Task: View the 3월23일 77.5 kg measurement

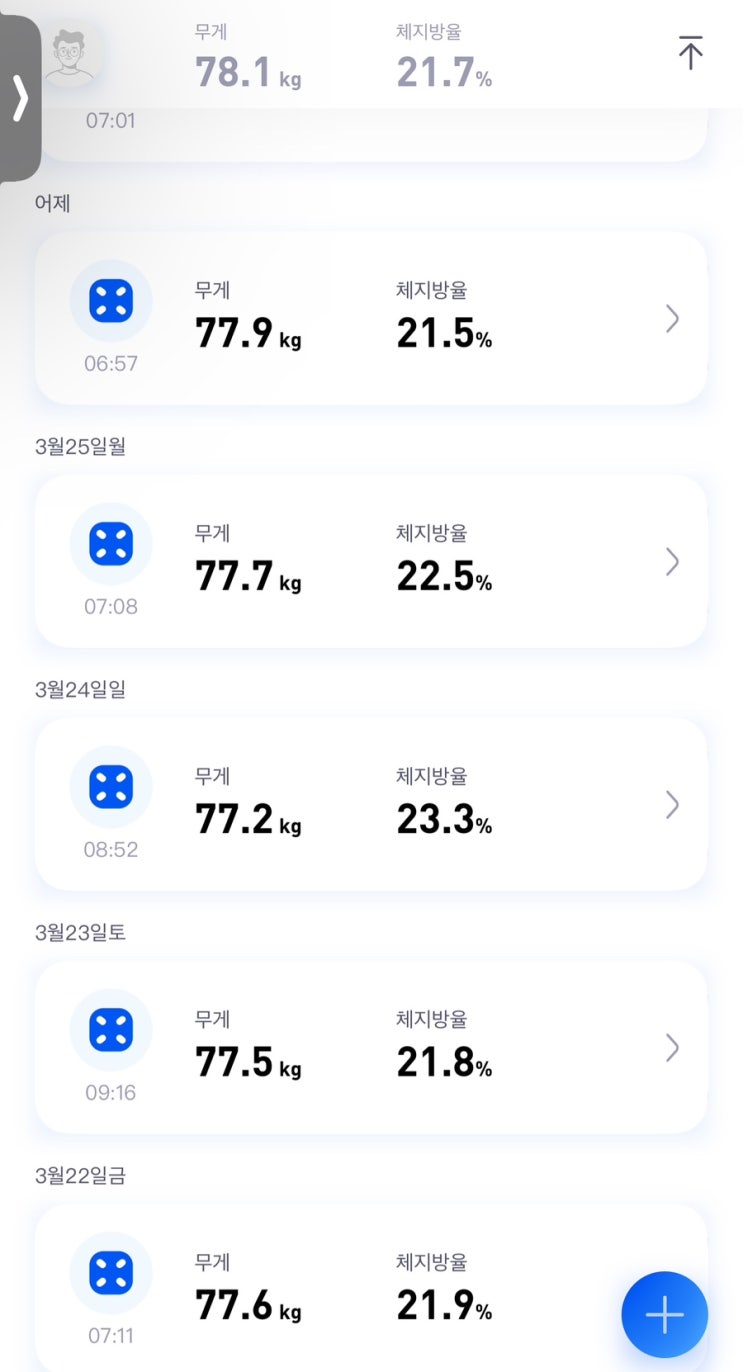Action: pyautogui.click(x=371, y=1047)
